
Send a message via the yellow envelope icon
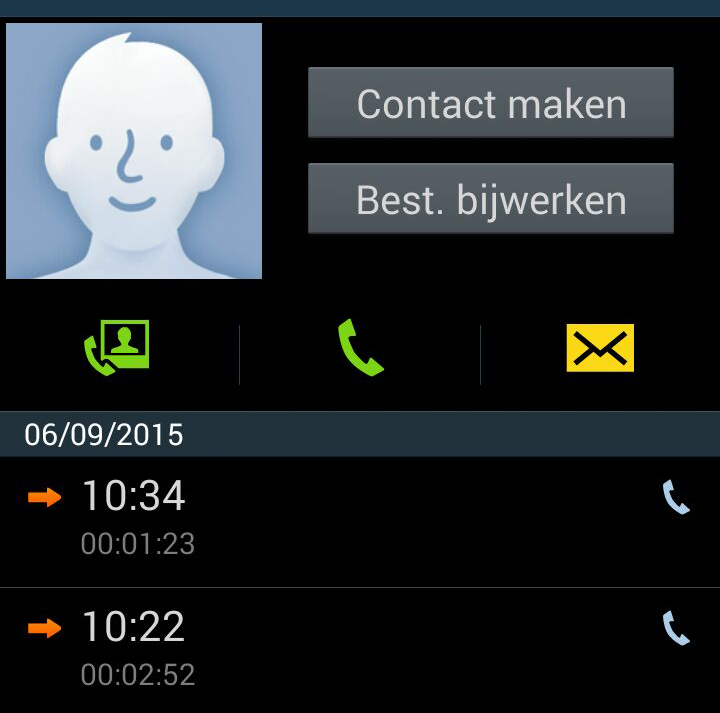(x=600, y=348)
